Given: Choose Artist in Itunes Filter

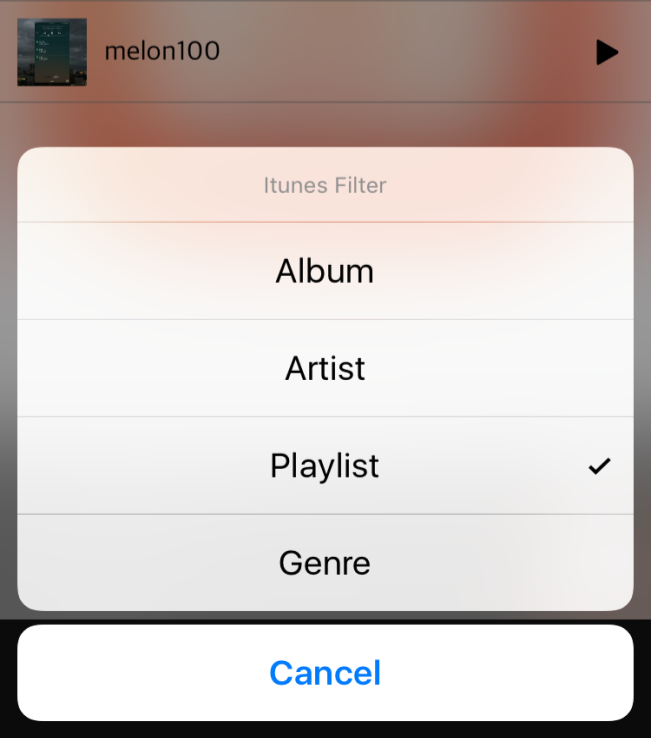Looking at the screenshot, I should click(325, 368).
